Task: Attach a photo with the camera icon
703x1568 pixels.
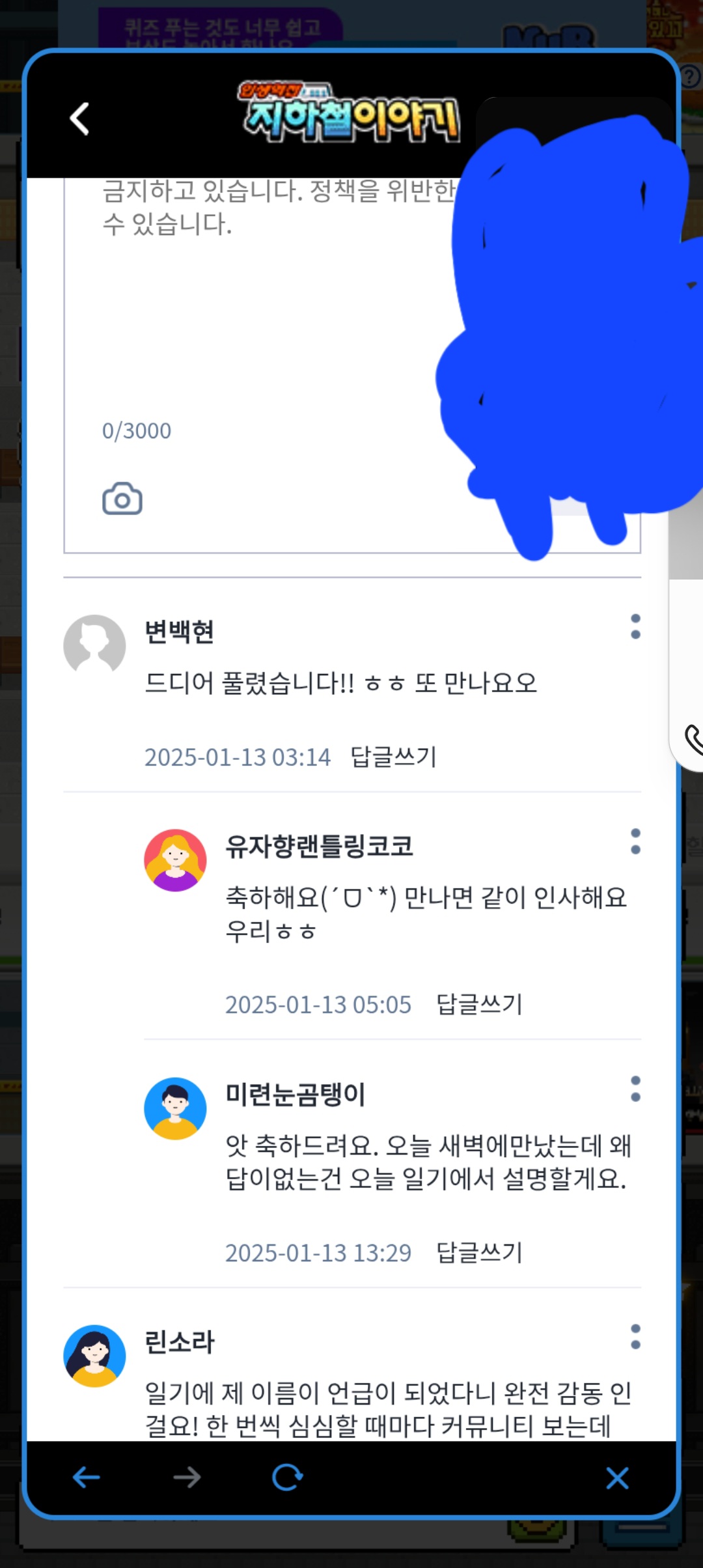Action: (x=122, y=499)
